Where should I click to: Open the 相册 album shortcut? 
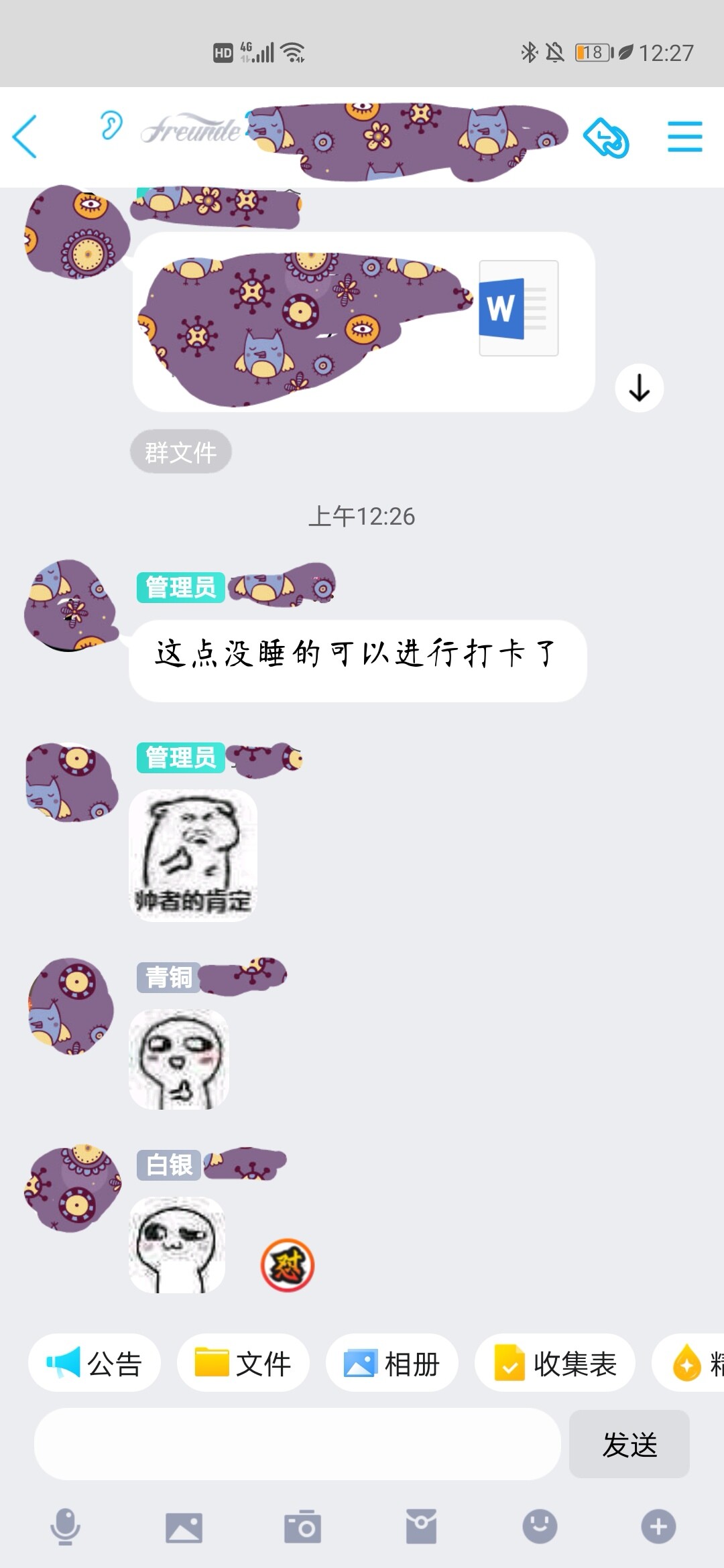391,1364
